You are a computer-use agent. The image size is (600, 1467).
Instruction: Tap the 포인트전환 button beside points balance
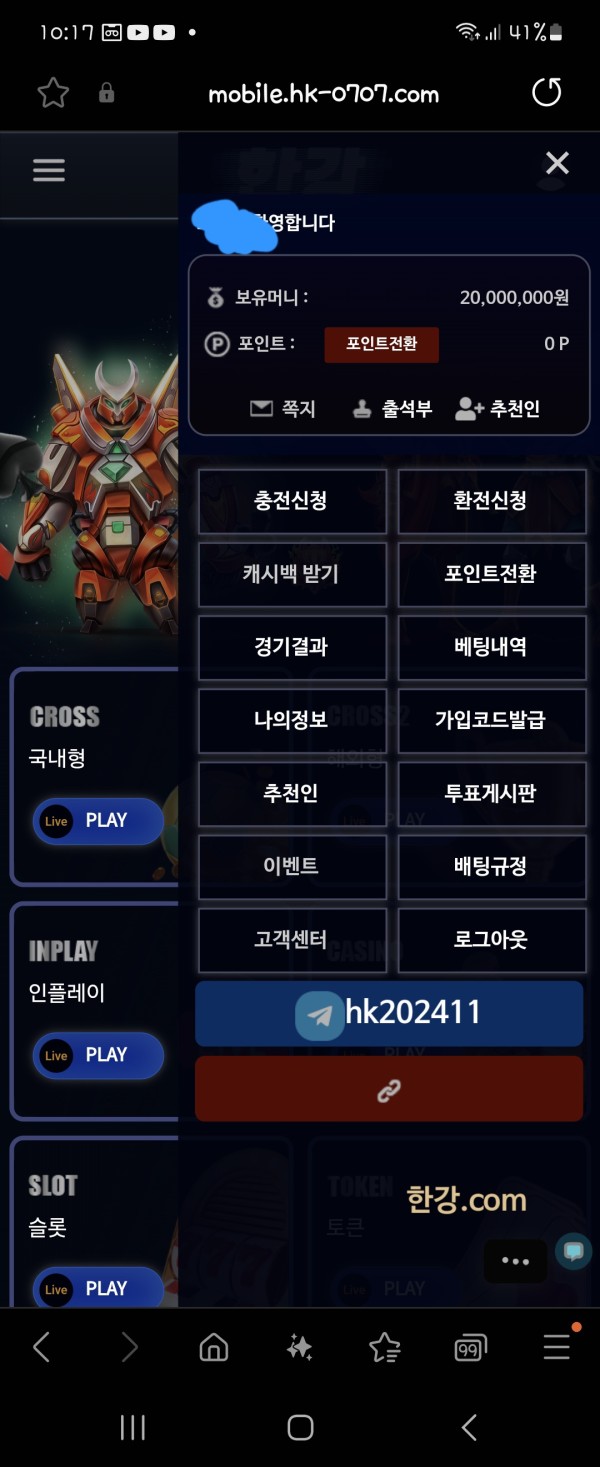[x=381, y=343]
